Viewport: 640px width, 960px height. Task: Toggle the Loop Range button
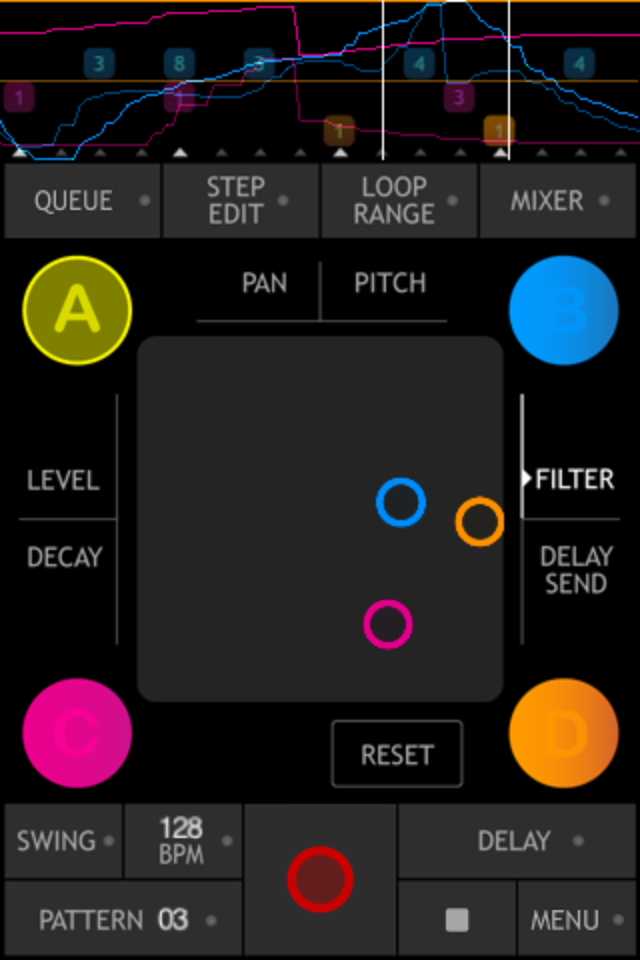399,200
